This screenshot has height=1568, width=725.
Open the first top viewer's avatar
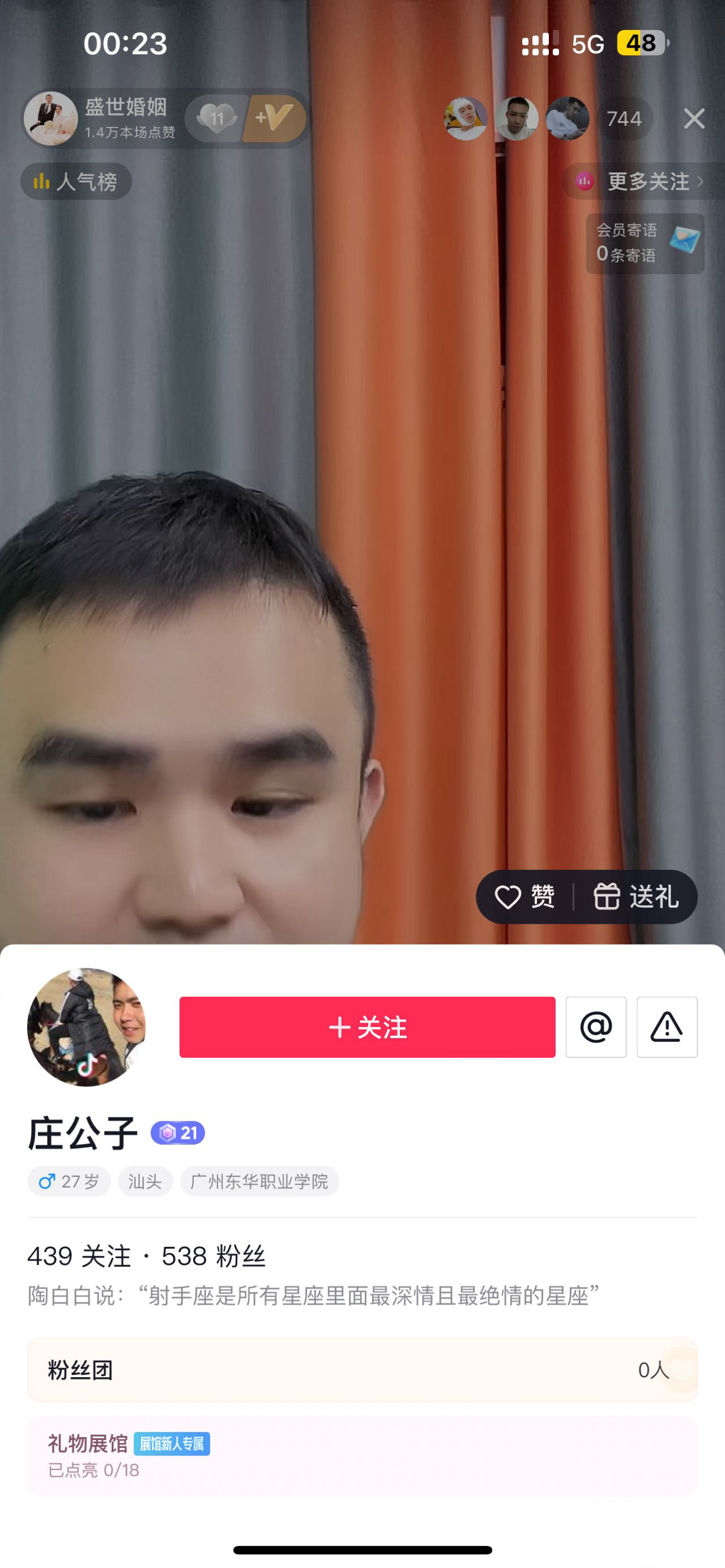[x=466, y=119]
